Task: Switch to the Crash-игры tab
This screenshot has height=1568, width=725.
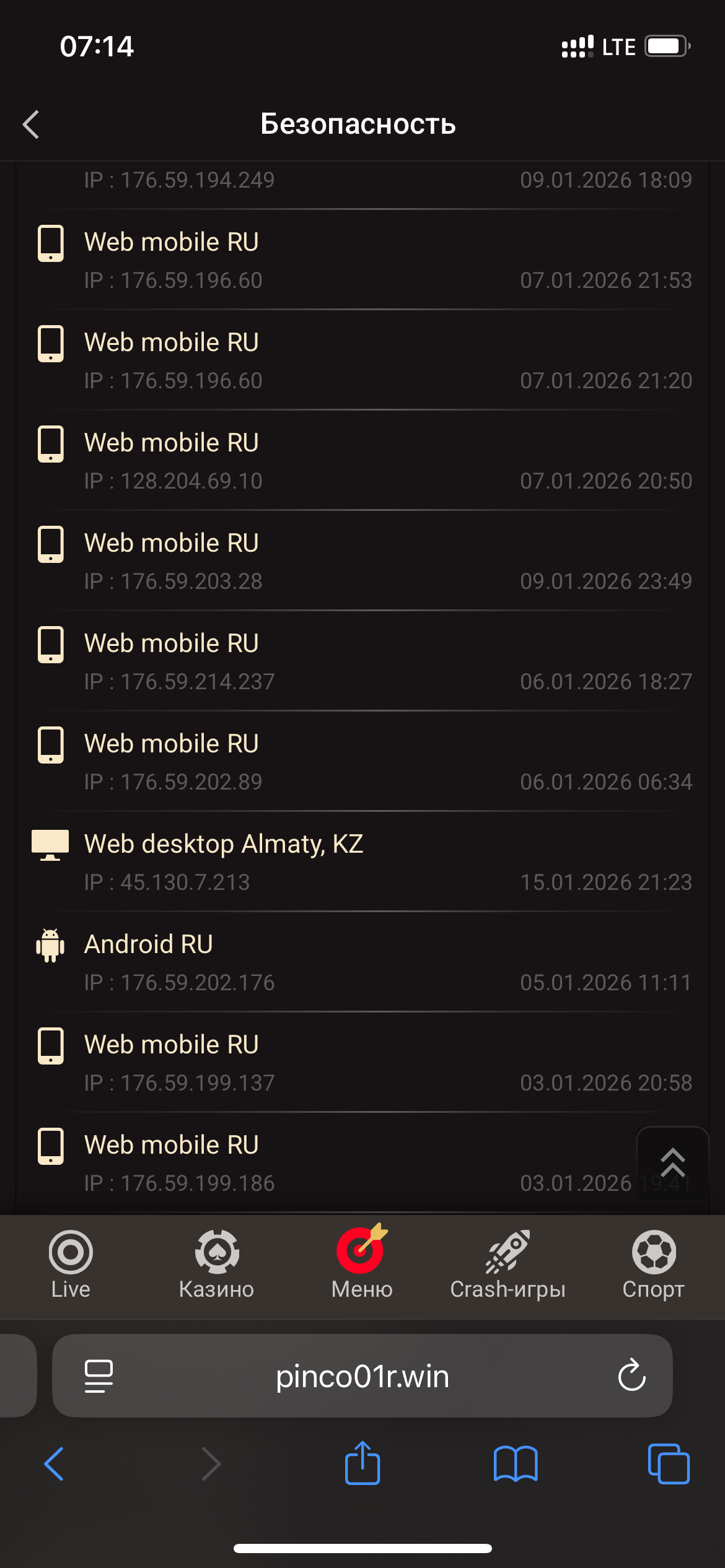Action: [507, 1265]
